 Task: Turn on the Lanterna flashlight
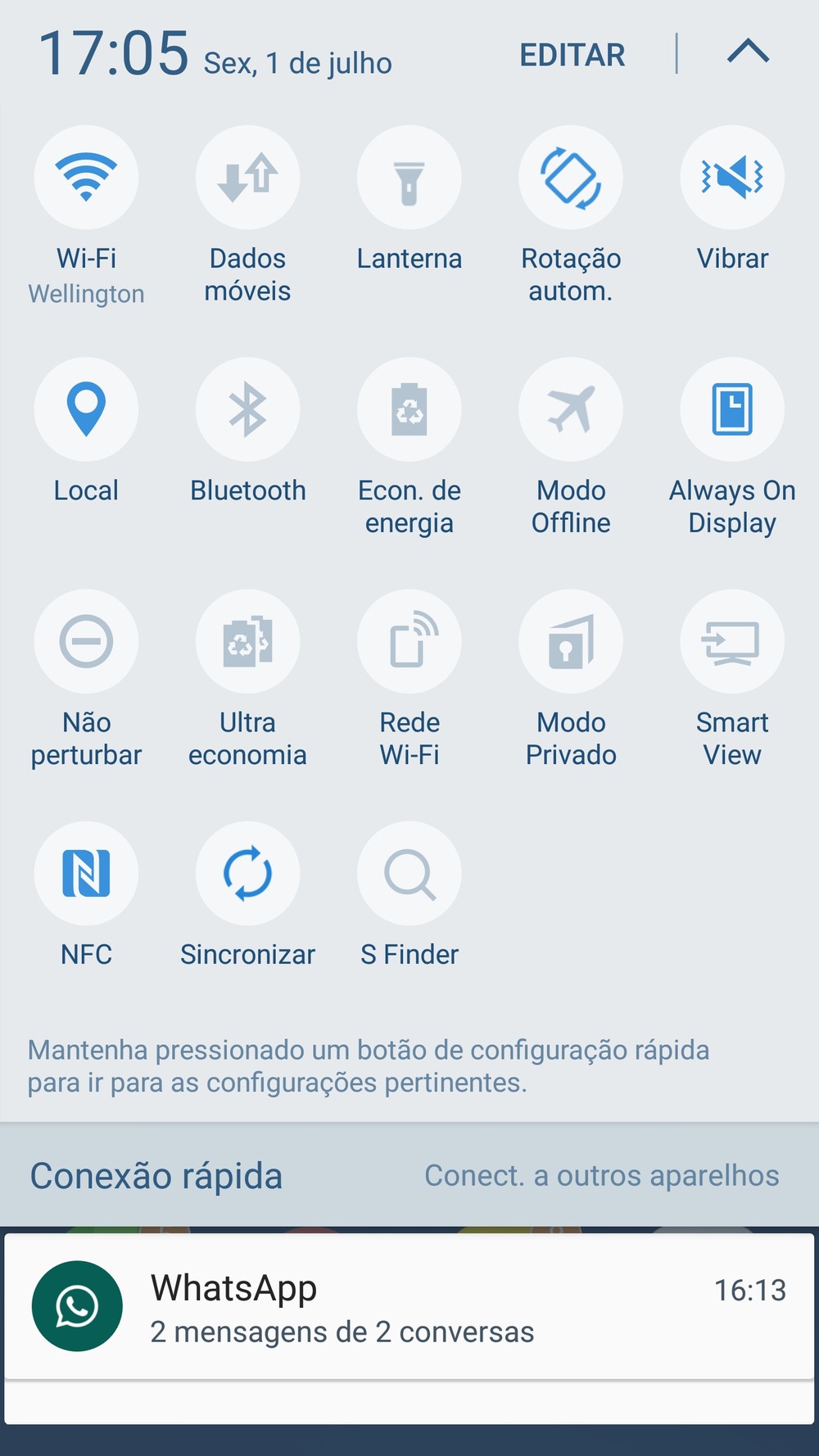click(x=409, y=177)
